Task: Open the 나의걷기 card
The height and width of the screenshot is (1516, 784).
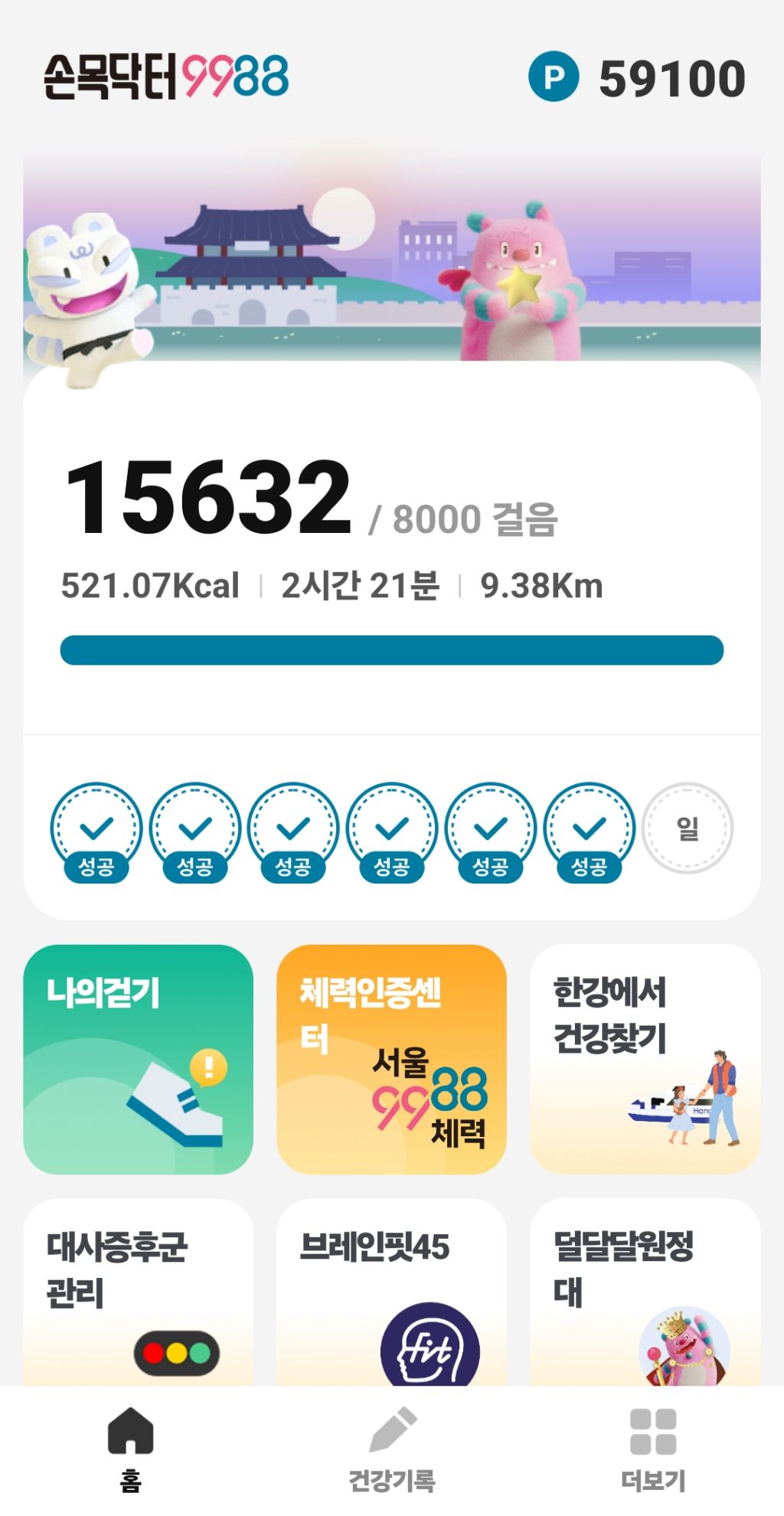Action: click(x=138, y=1059)
